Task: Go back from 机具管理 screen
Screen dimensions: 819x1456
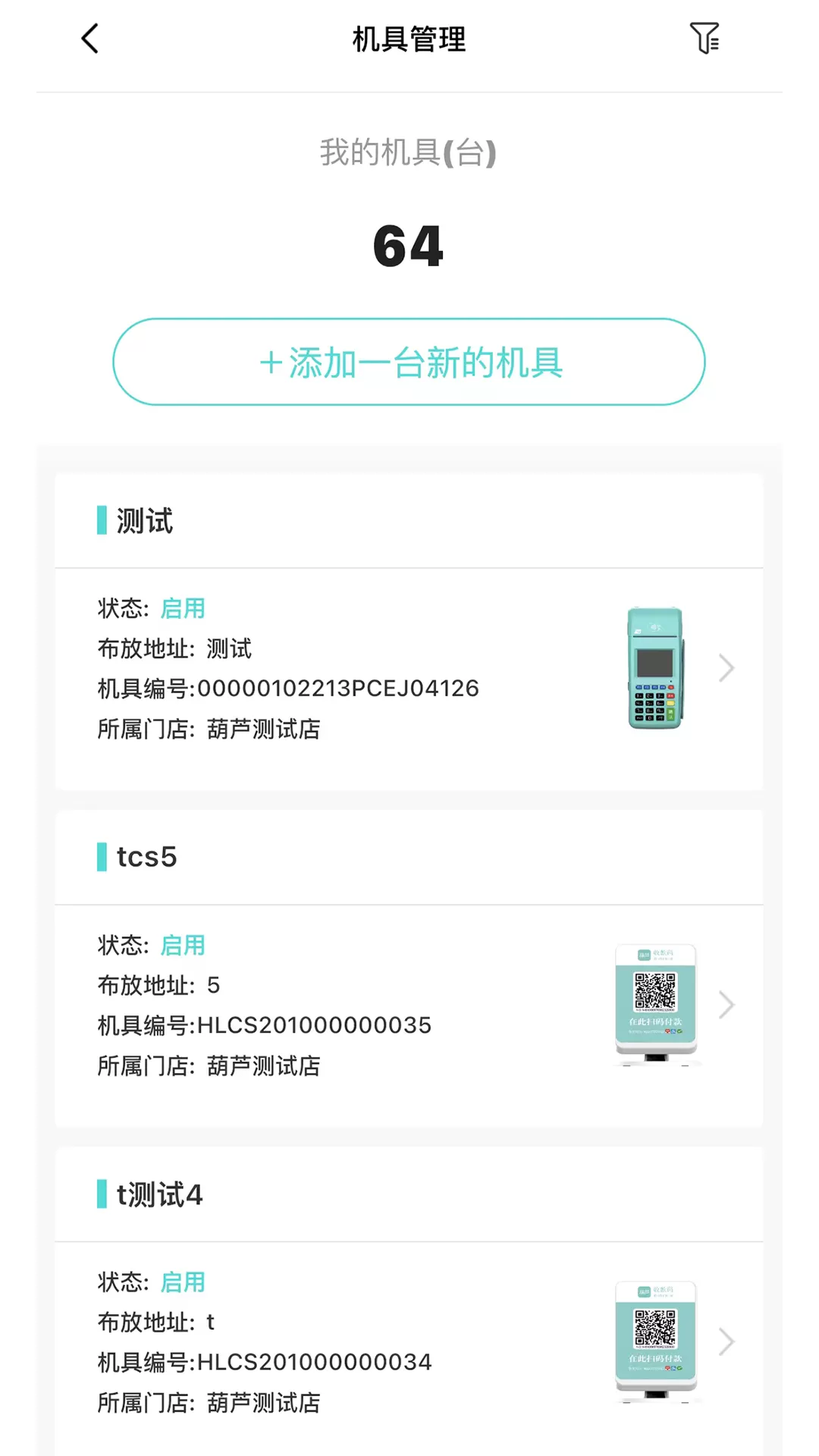Action: [89, 39]
